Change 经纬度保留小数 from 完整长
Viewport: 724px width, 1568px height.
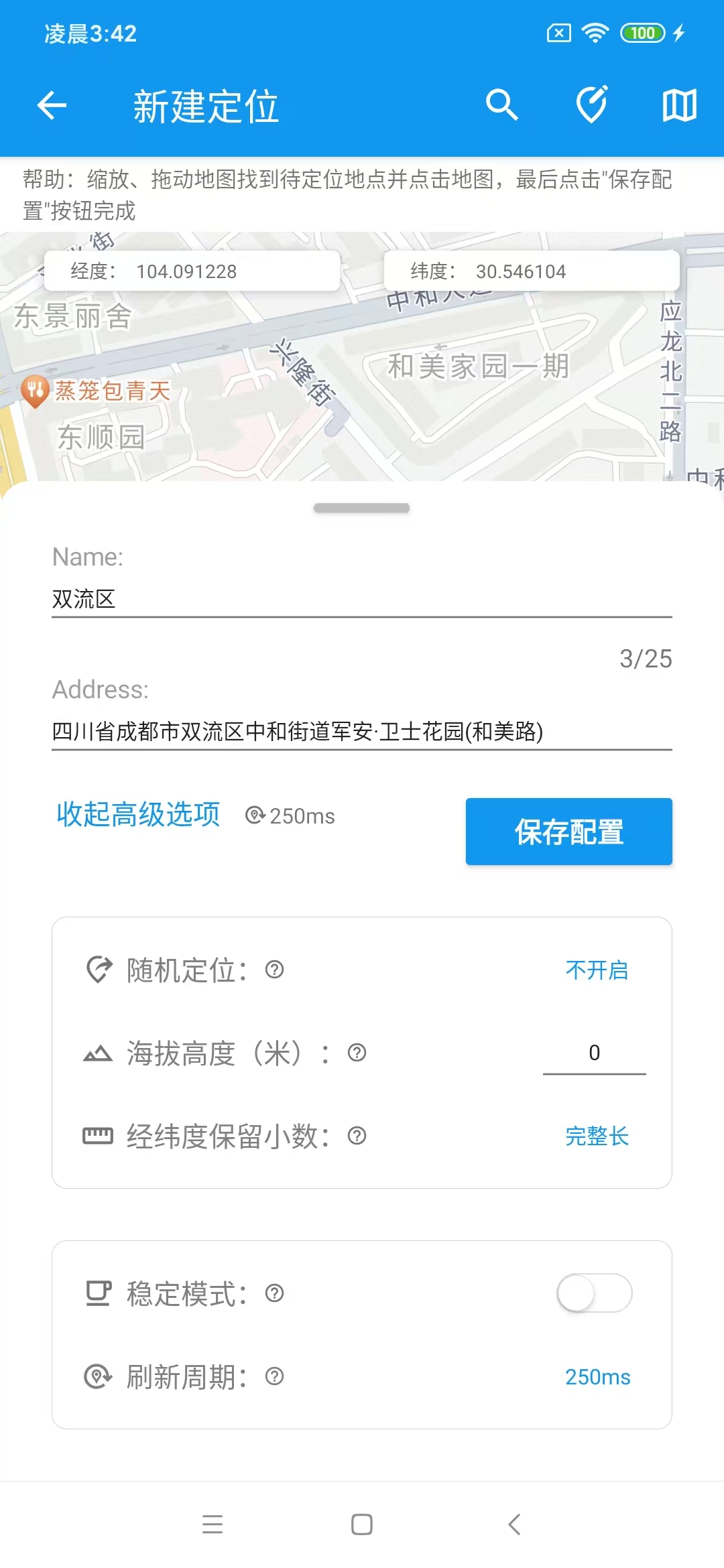[x=597, y=1136]
